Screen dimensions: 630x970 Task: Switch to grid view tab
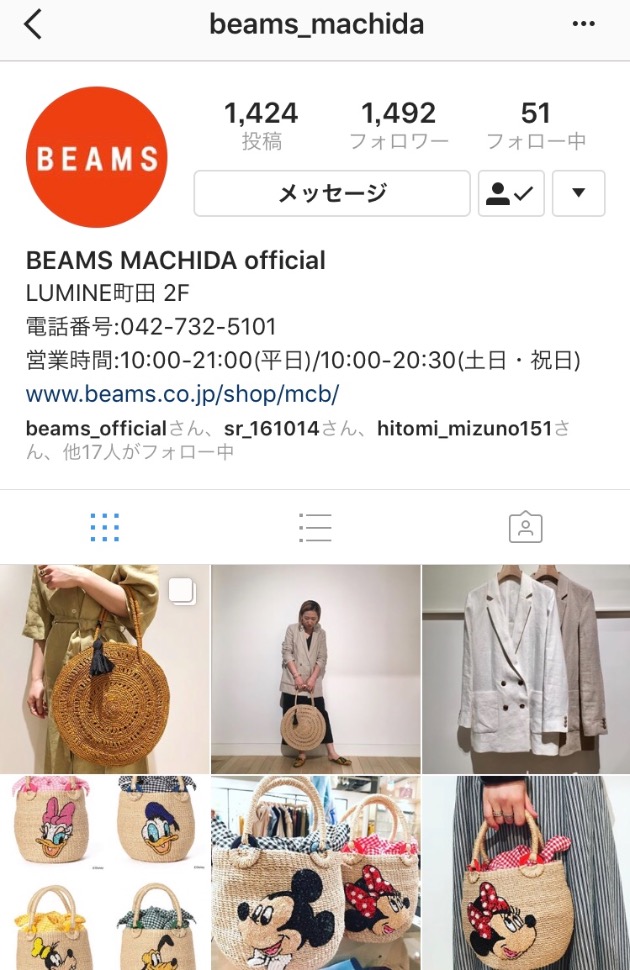[105, 526]
